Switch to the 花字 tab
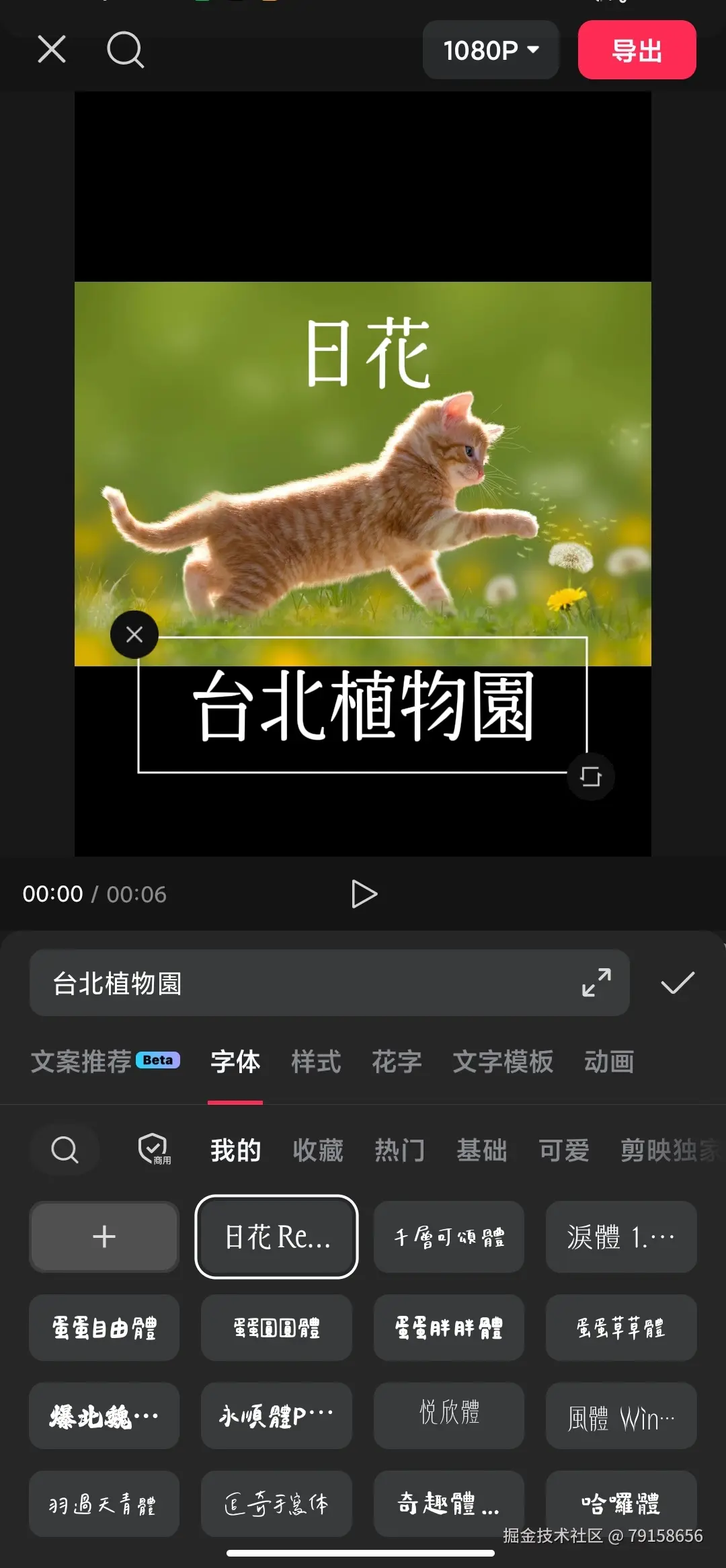This screenshot has width=726, height=1568. pos(397,1062)
